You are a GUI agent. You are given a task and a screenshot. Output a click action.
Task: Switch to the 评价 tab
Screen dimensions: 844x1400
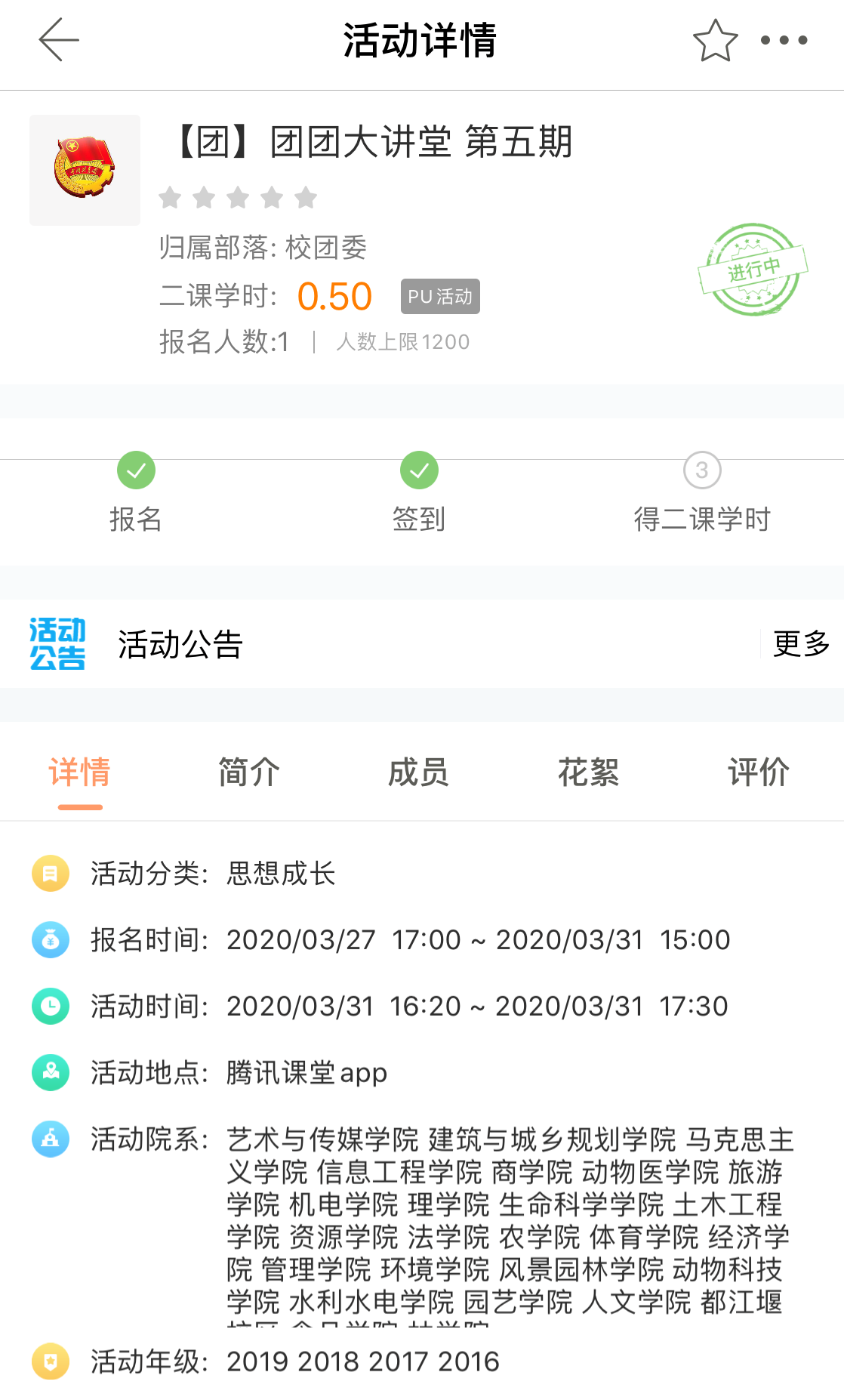[x=758, y=772]
